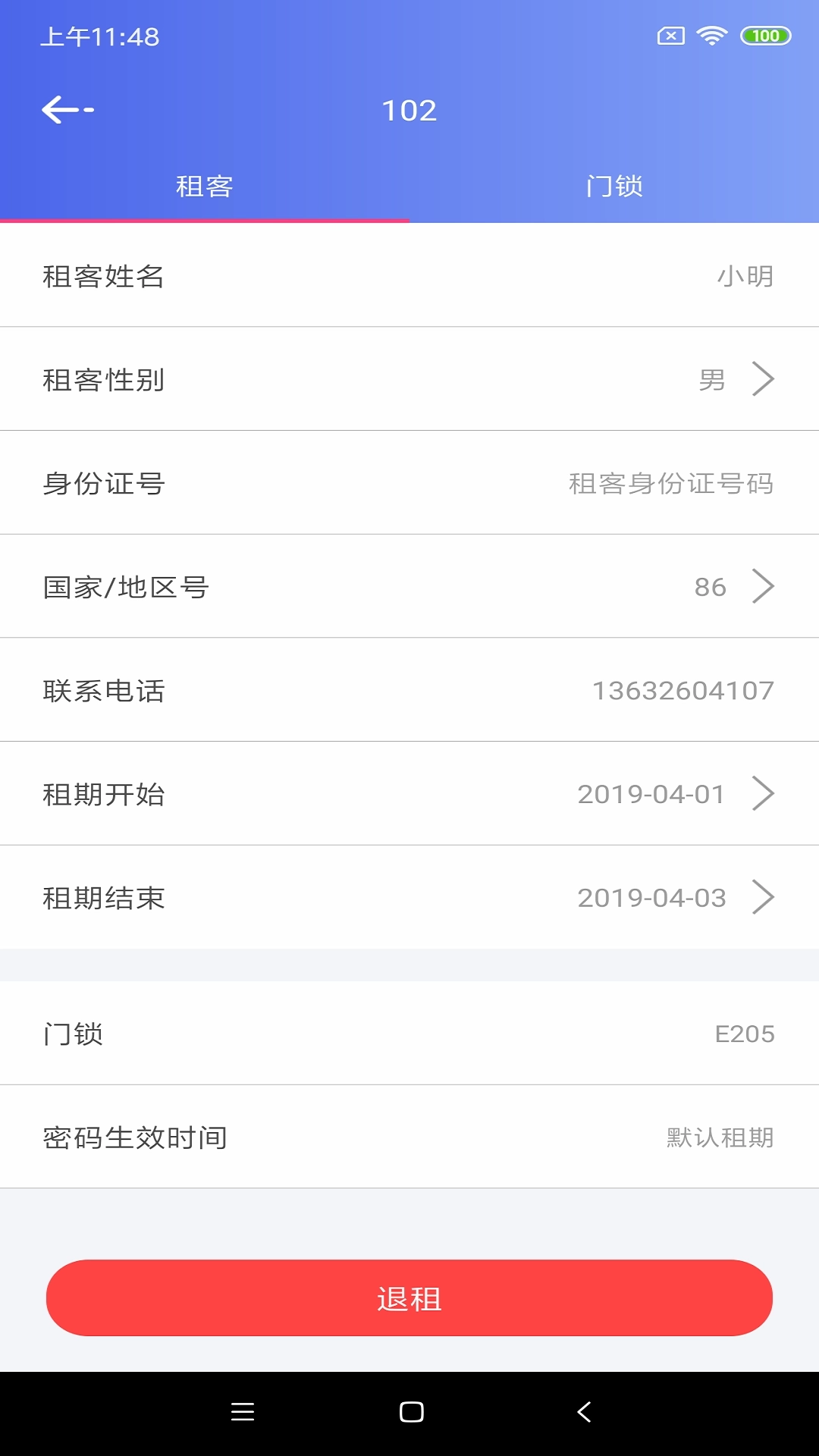
Task: Tap the 联系电话 phone number field
Action: pyautogui.click(x=409, y=690)
